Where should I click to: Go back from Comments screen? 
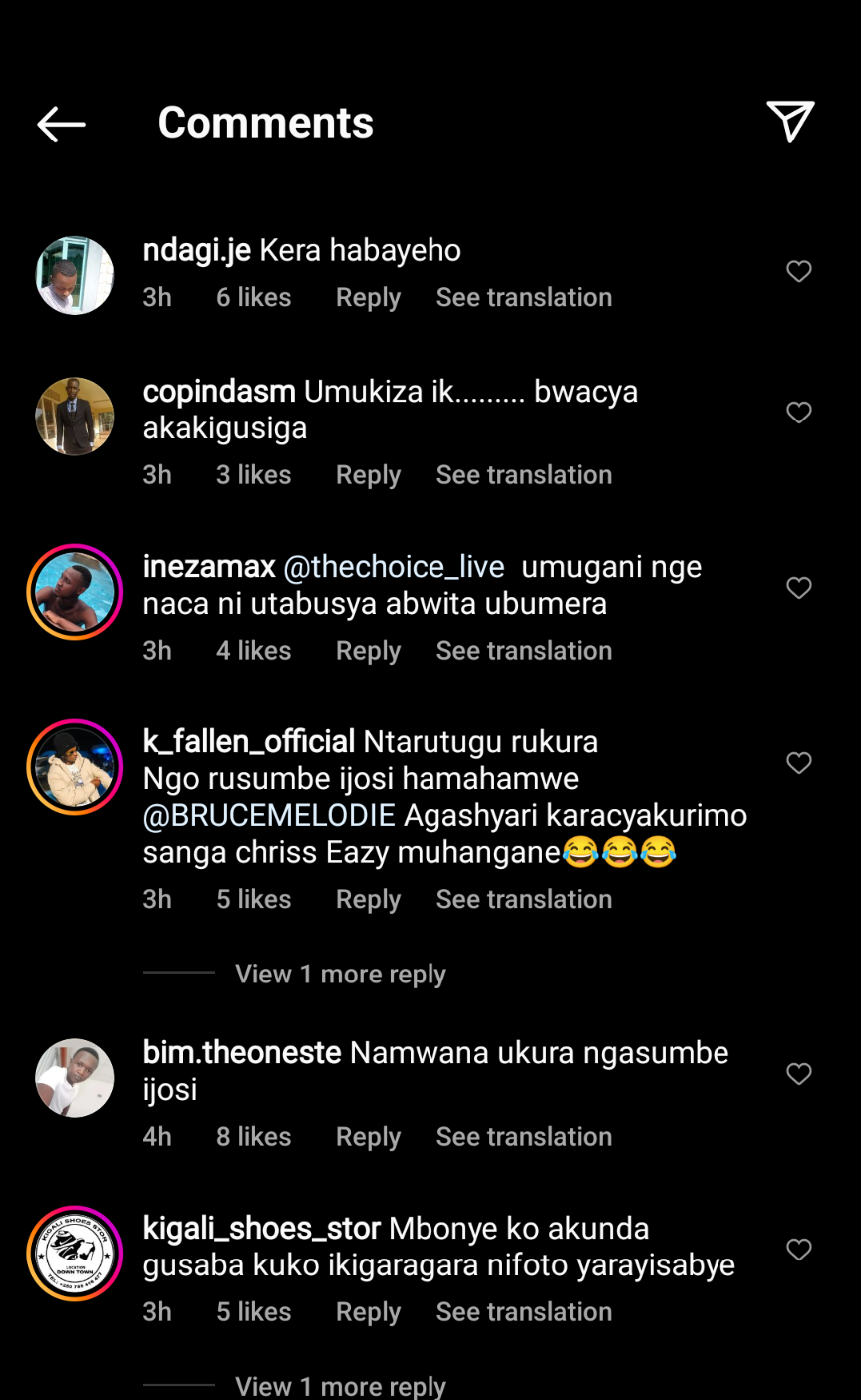point(61,124)
